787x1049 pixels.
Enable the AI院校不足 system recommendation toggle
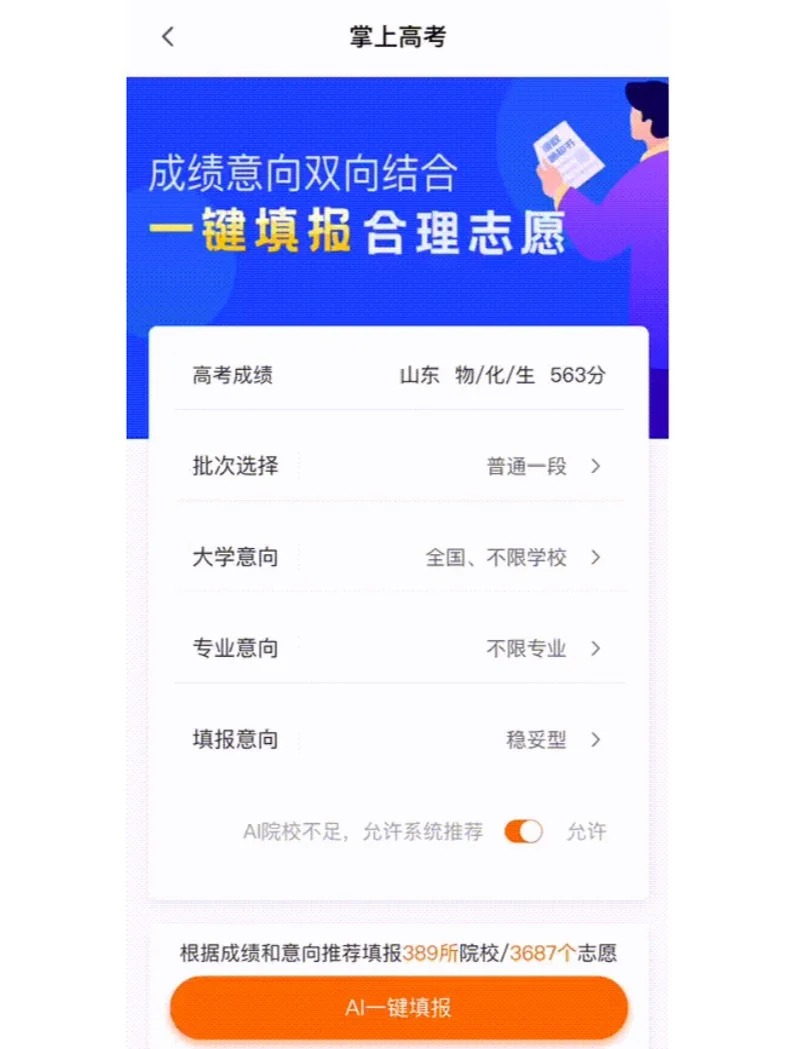524,831
